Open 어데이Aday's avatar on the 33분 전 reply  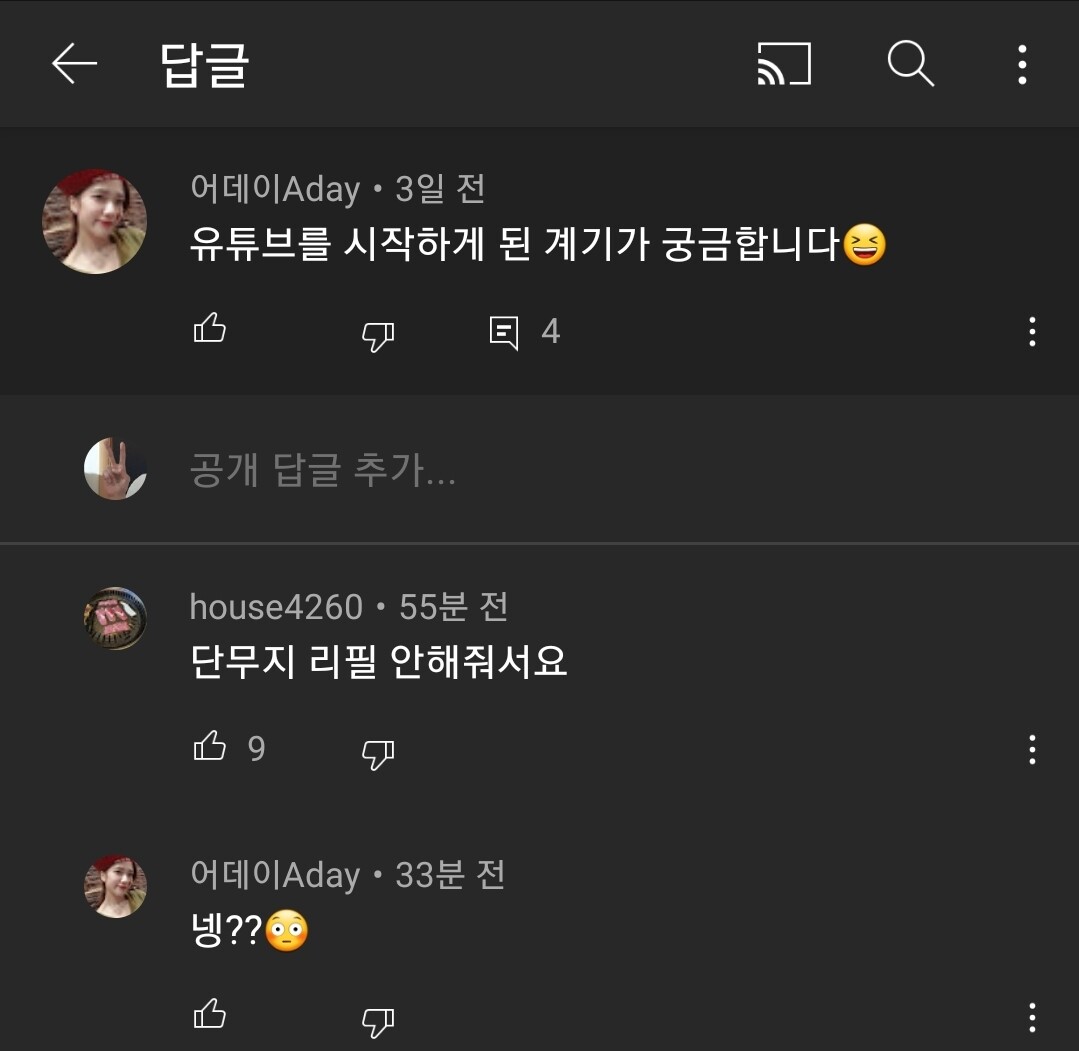(115, 886)
